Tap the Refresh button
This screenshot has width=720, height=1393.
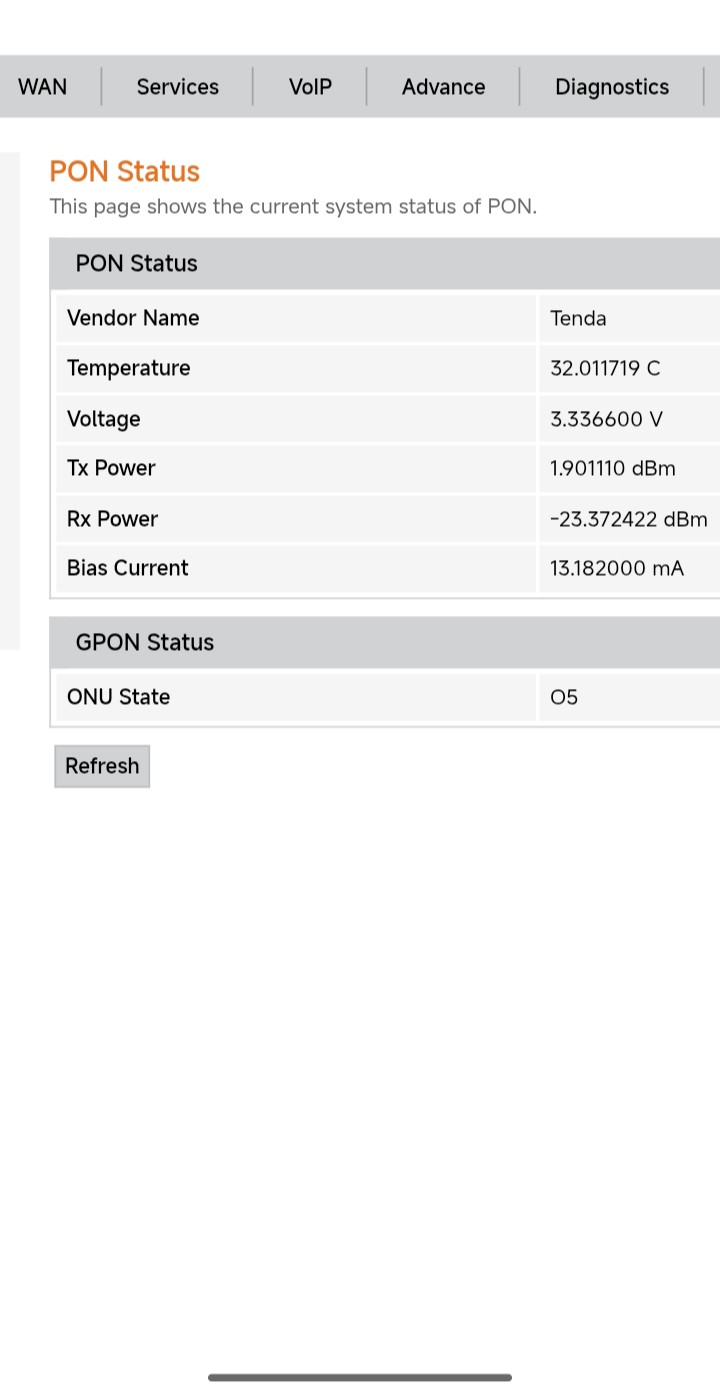102,766
